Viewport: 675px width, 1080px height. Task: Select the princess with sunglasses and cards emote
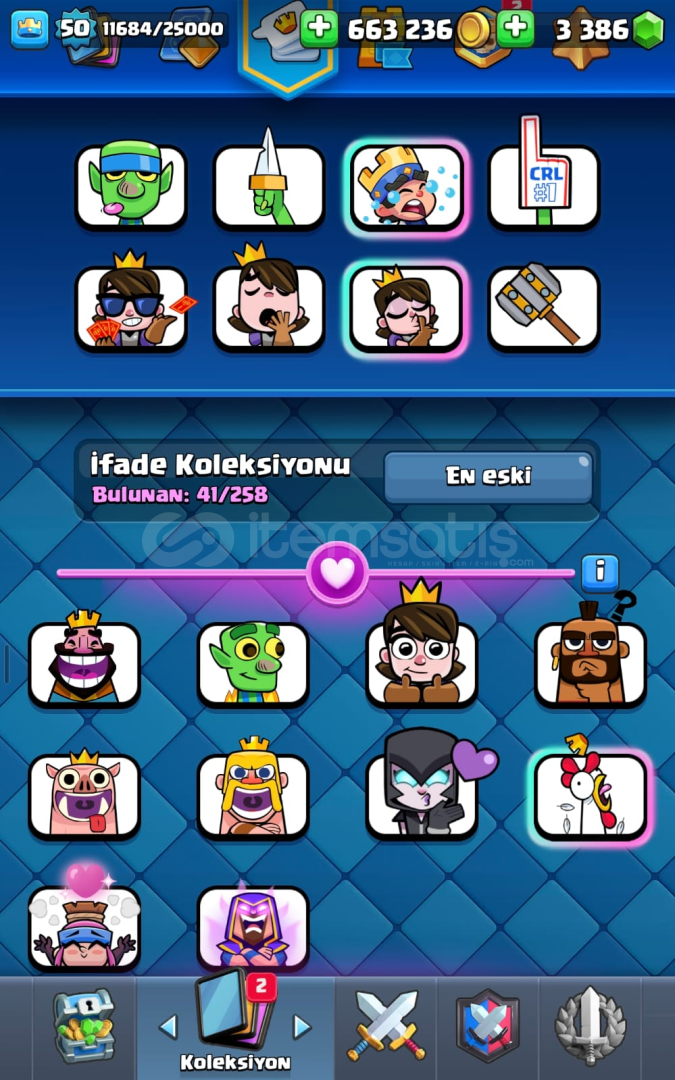click(x=131, y=309)
